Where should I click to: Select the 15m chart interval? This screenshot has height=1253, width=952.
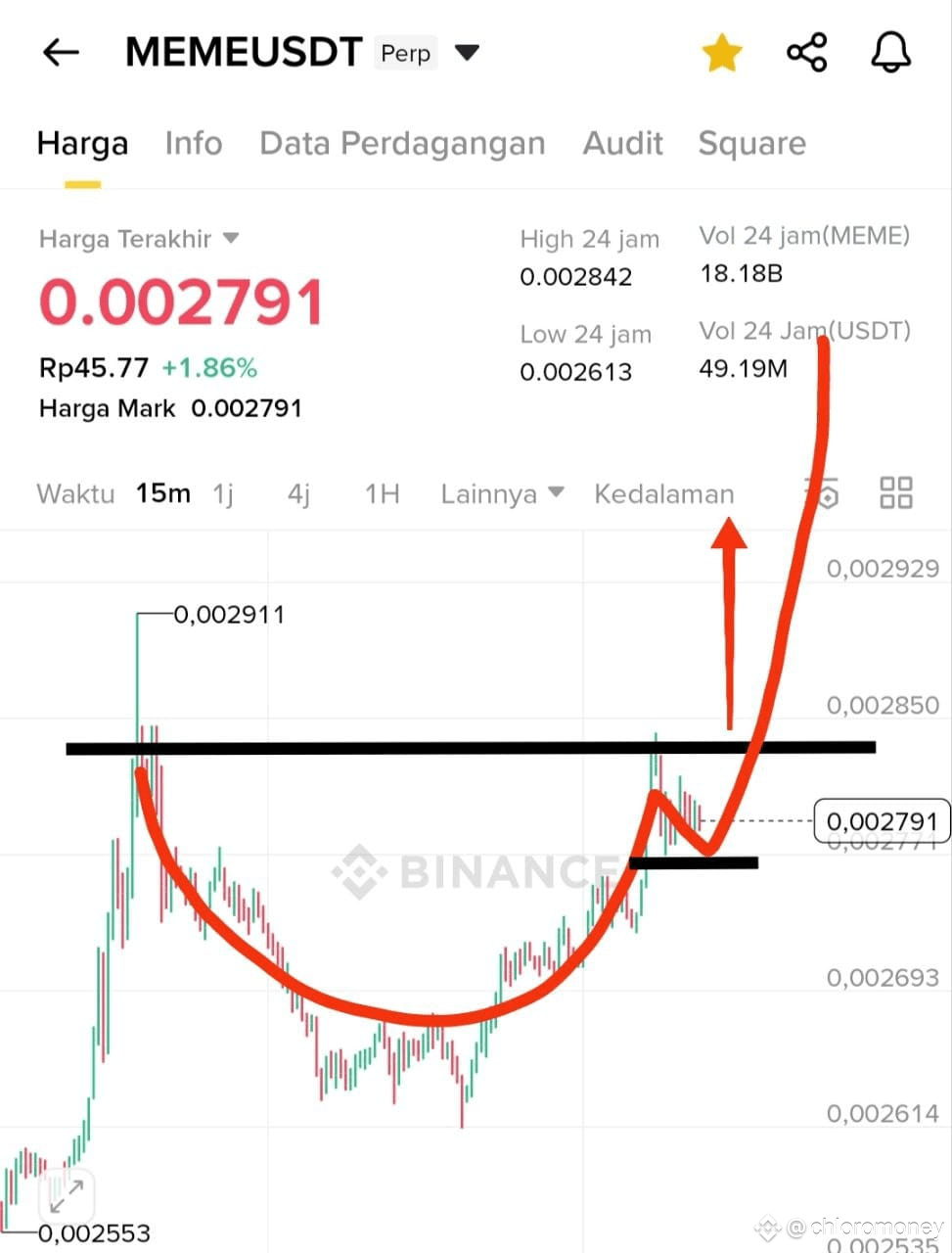162,493
